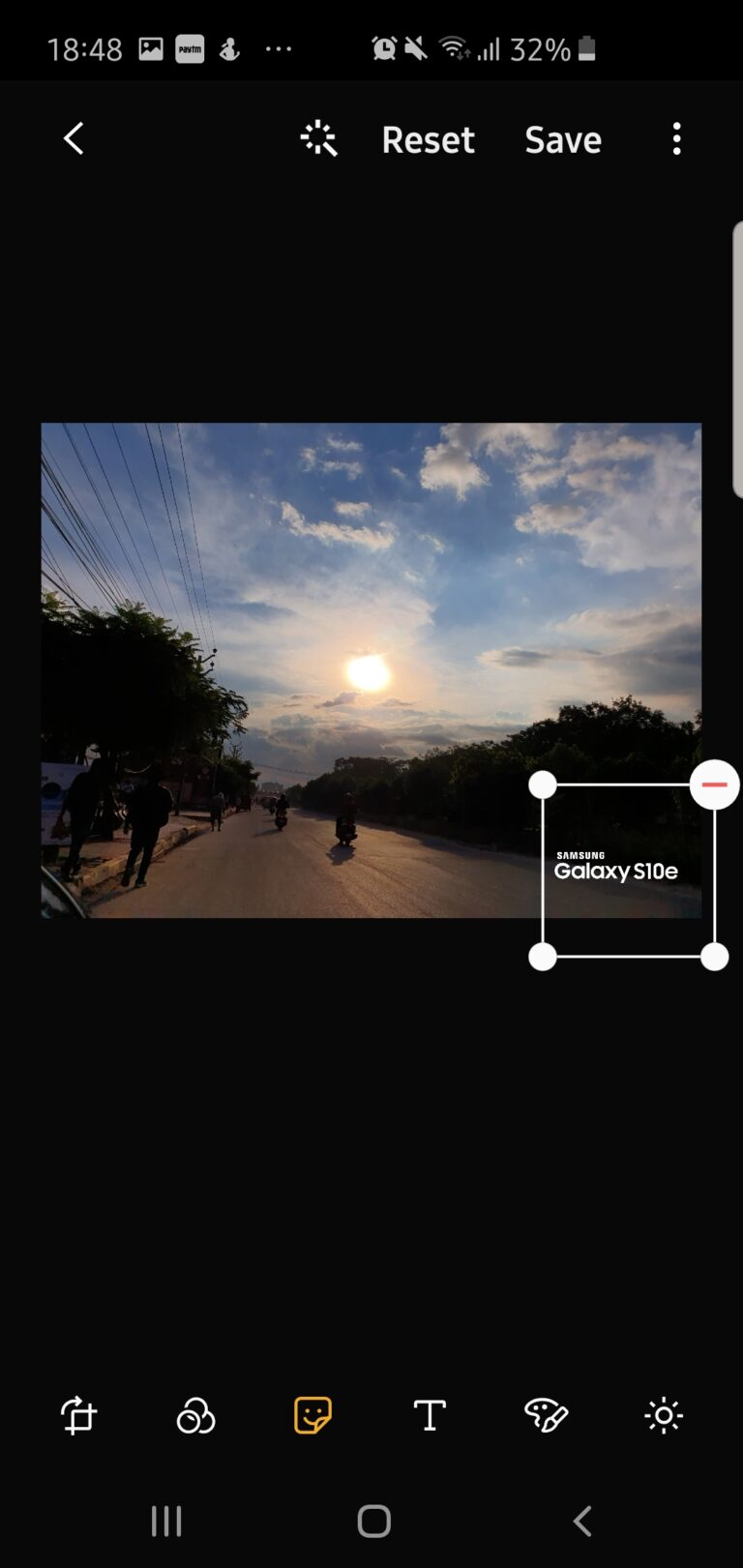Image resolution: width=743 pixels, height=1568 pixels.
Task: Reset all edits
Action: point(428,139)
